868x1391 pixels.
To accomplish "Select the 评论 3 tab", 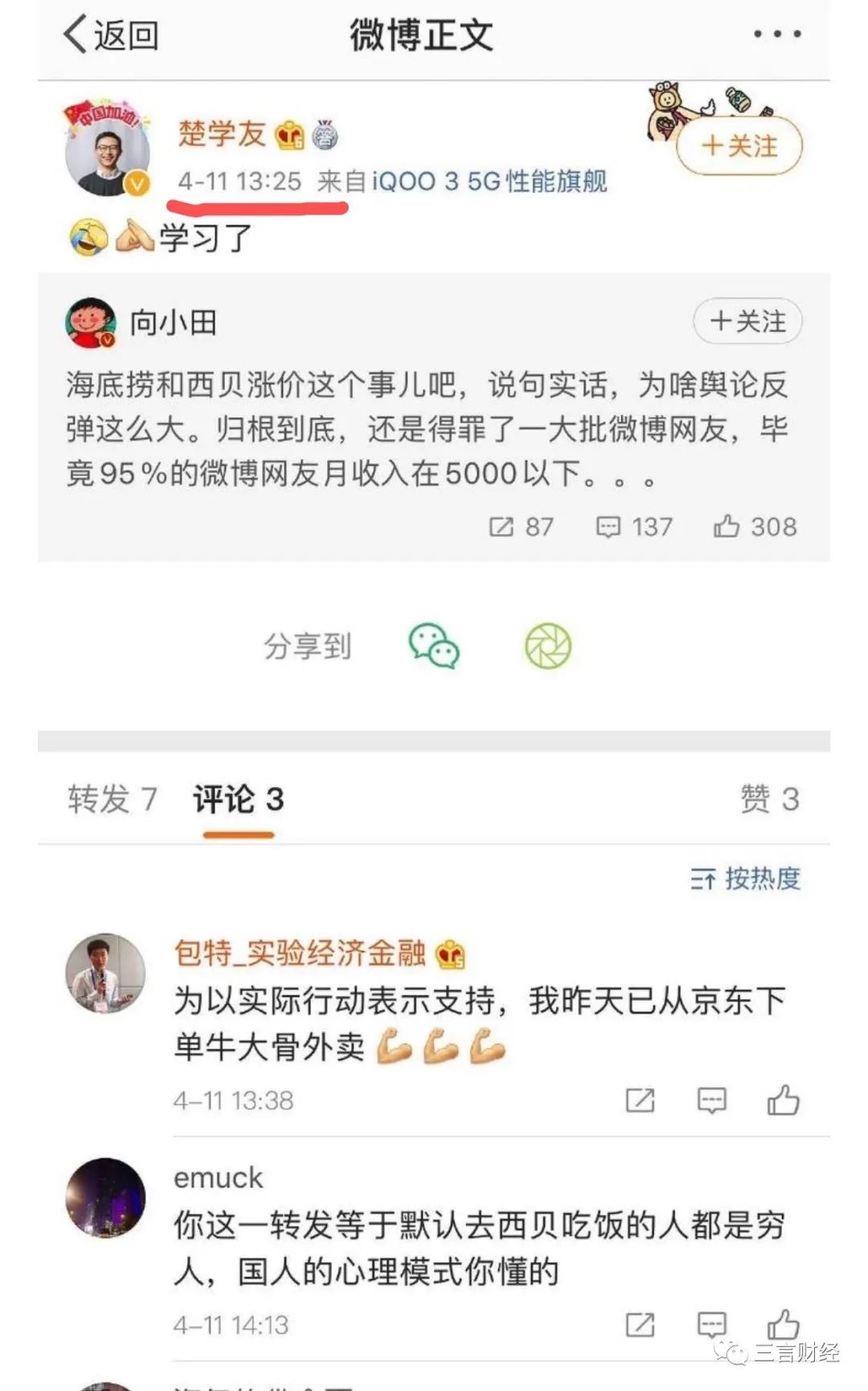I will tap(238, 799).
